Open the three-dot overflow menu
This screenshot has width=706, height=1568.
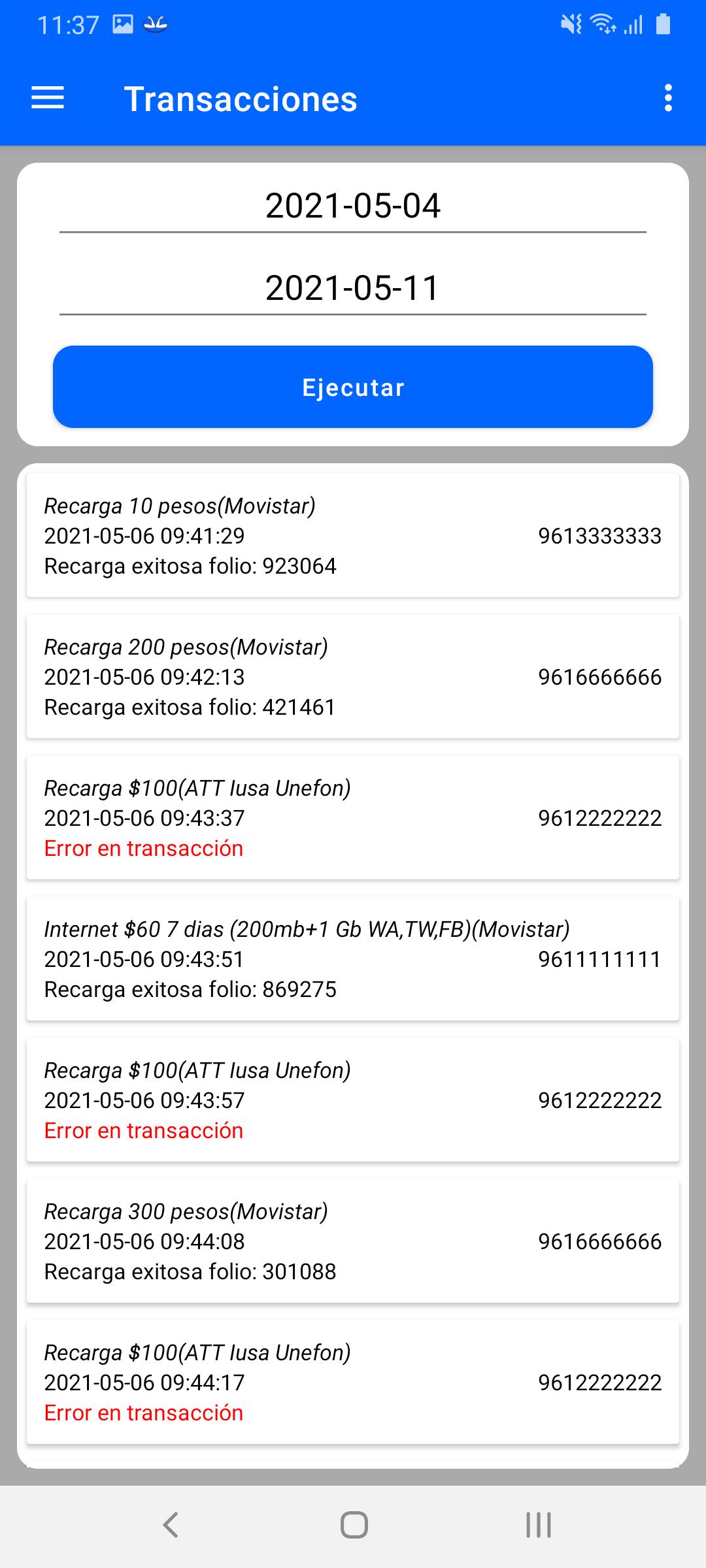tap(667, 98)
